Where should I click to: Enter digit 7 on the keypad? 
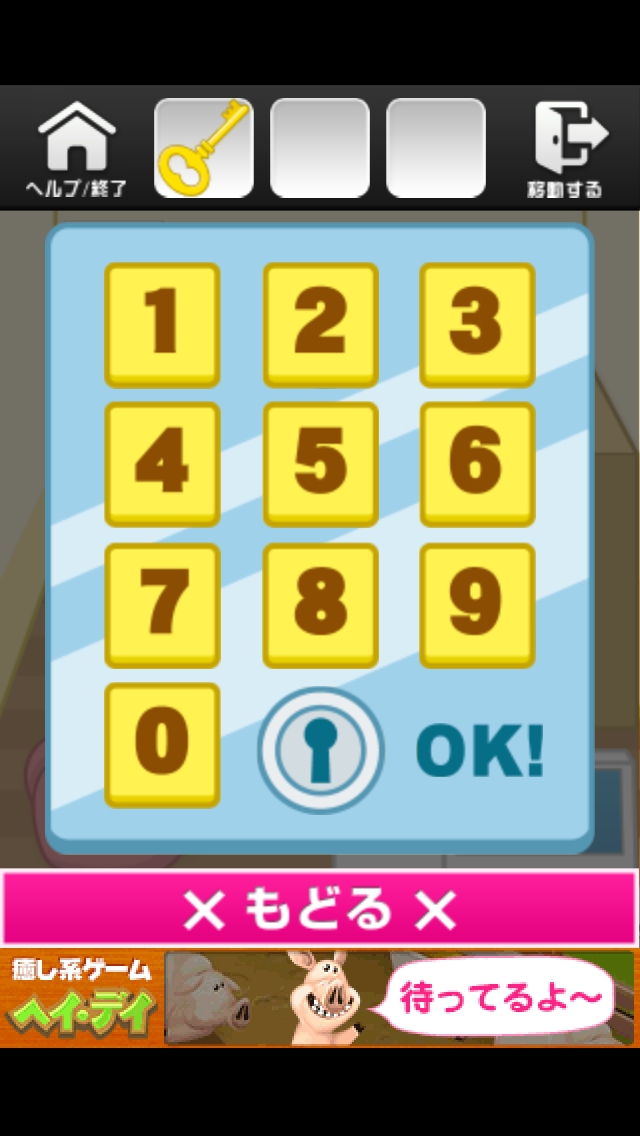(x=162, y=605)
